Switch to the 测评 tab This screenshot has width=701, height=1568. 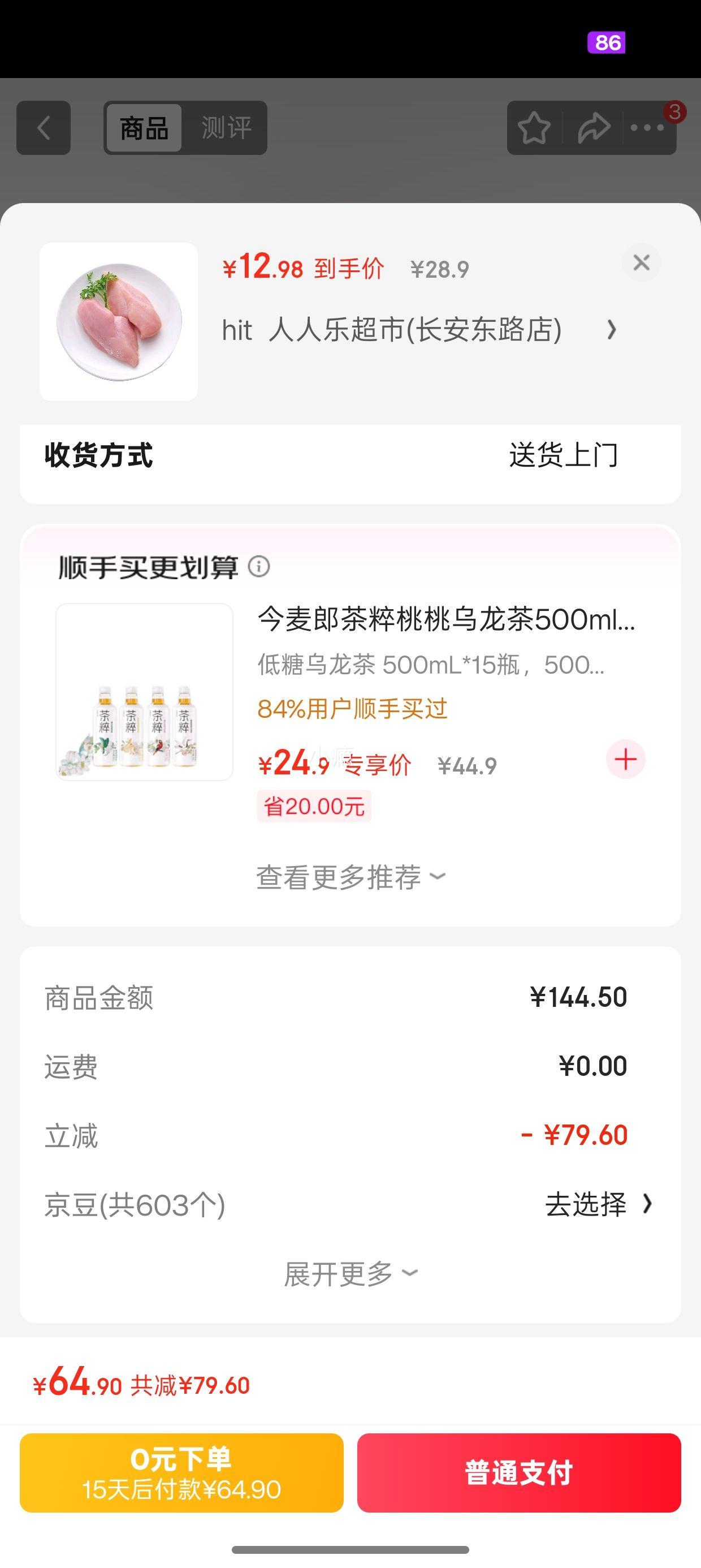pyautogui.click(x=226, y=128)
